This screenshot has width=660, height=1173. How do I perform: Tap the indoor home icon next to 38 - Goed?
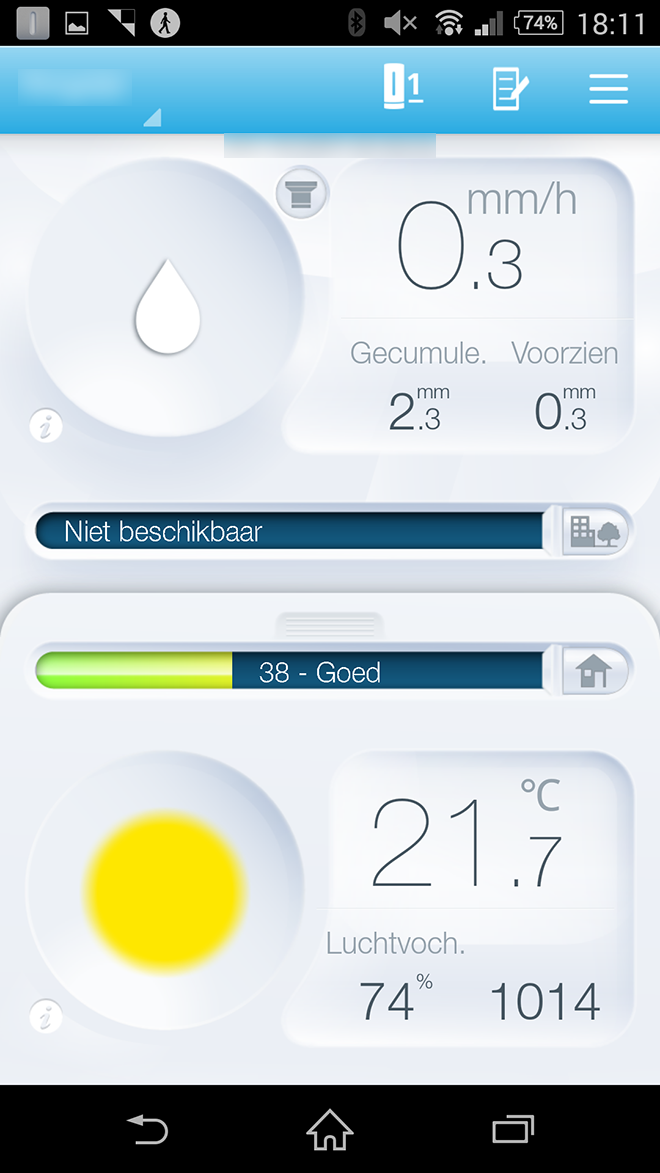[595, 671]
